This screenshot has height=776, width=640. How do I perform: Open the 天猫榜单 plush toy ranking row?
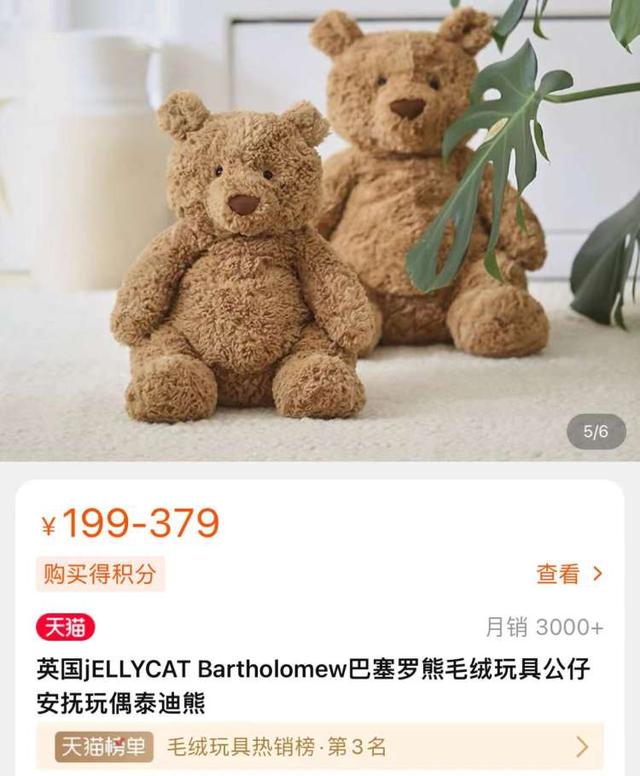coord(320,746)
